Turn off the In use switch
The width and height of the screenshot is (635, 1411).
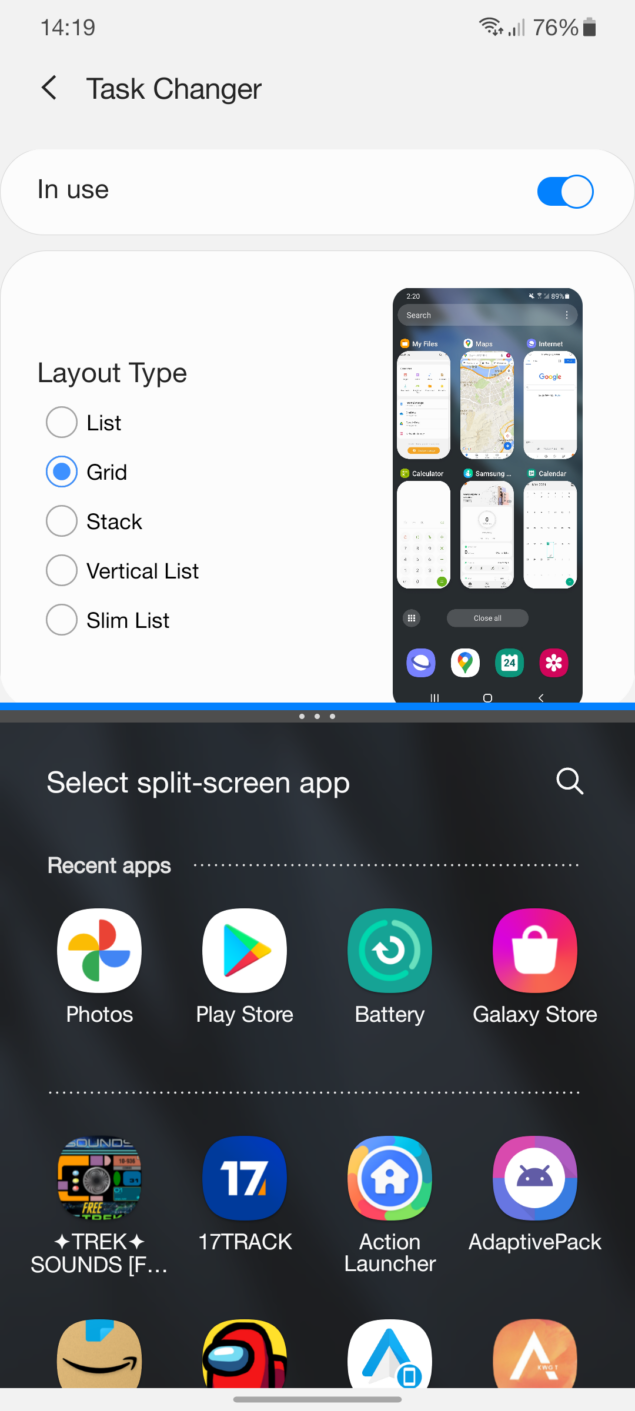[565, 191]
